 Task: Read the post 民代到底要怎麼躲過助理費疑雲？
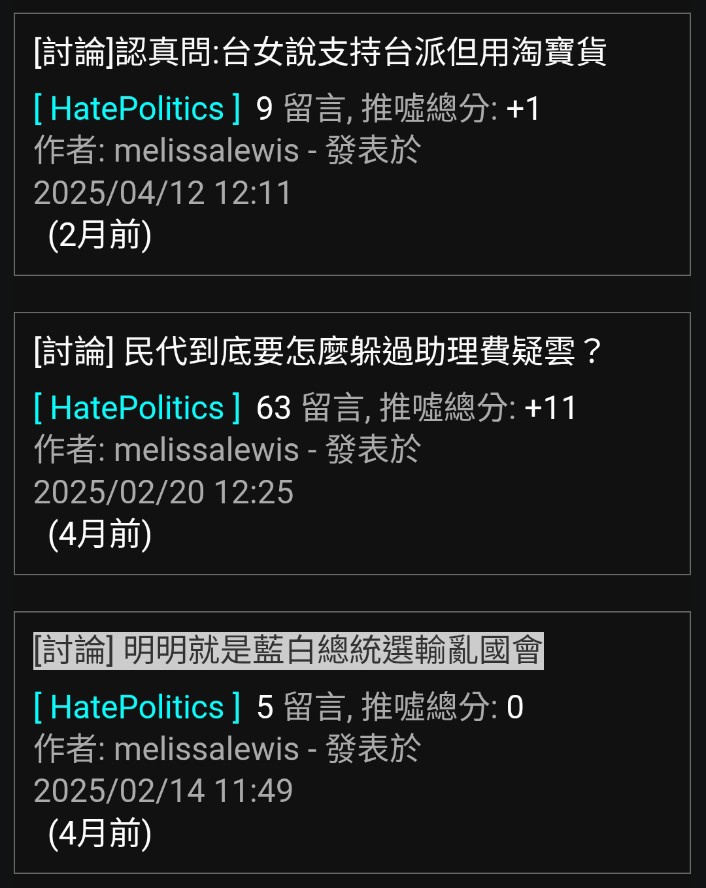pos(318,351)
